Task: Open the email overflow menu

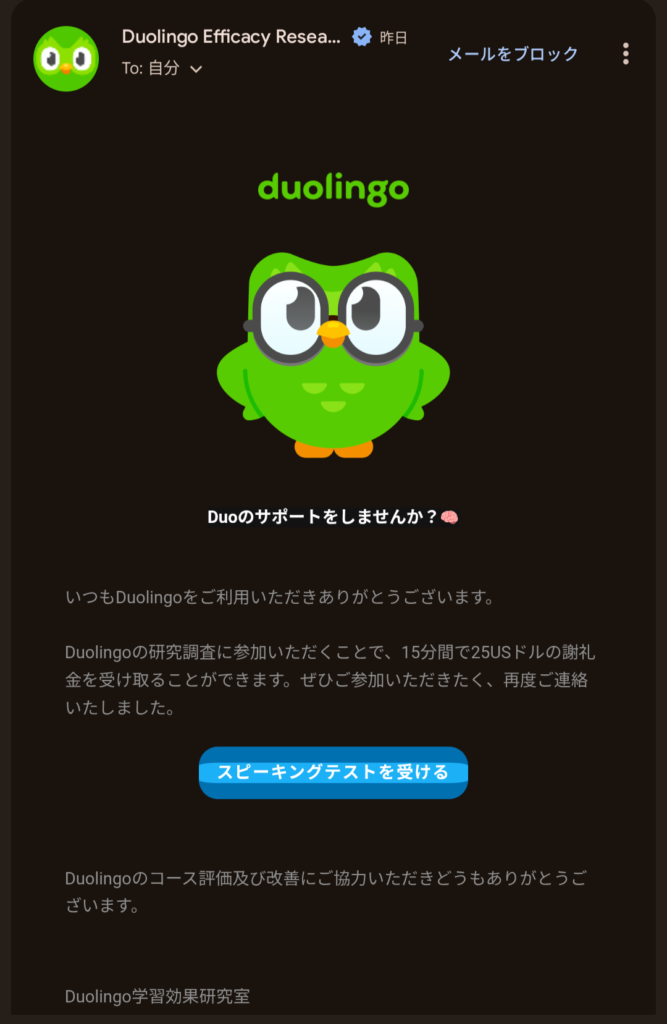Action: 625,54
